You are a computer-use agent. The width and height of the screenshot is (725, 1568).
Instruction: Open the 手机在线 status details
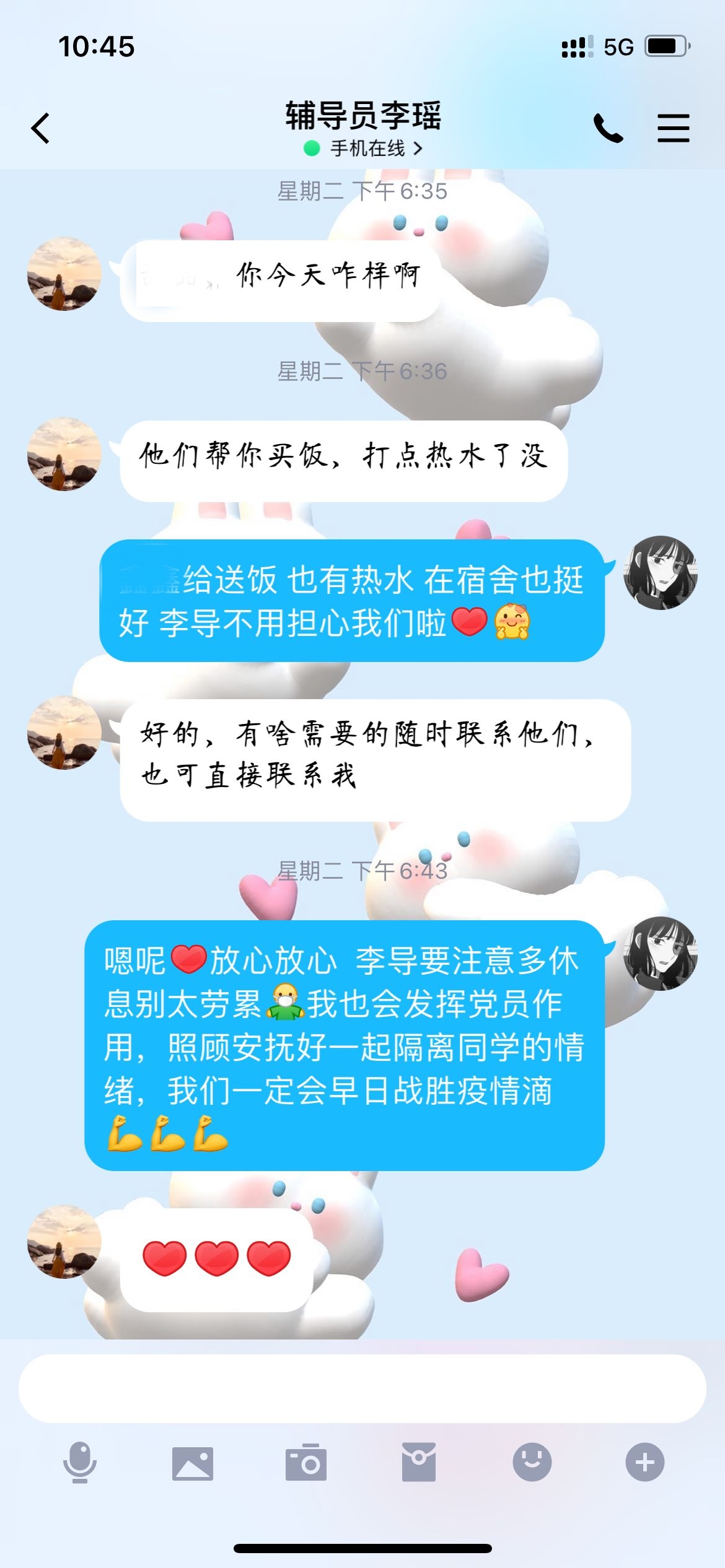(x=364, y=149)
